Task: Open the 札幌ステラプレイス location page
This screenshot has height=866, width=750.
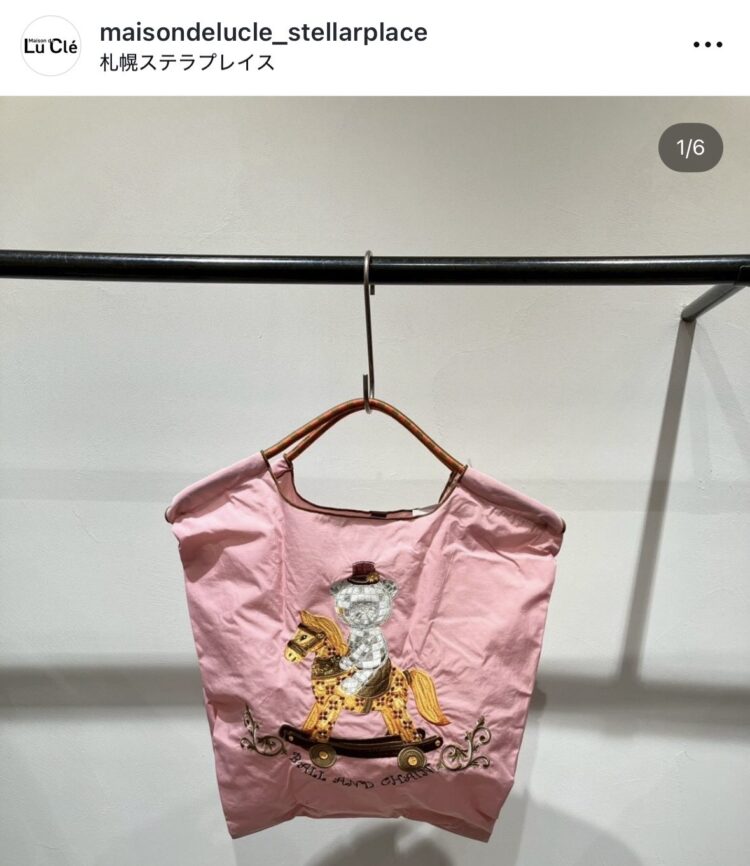Action: (187, 62)
